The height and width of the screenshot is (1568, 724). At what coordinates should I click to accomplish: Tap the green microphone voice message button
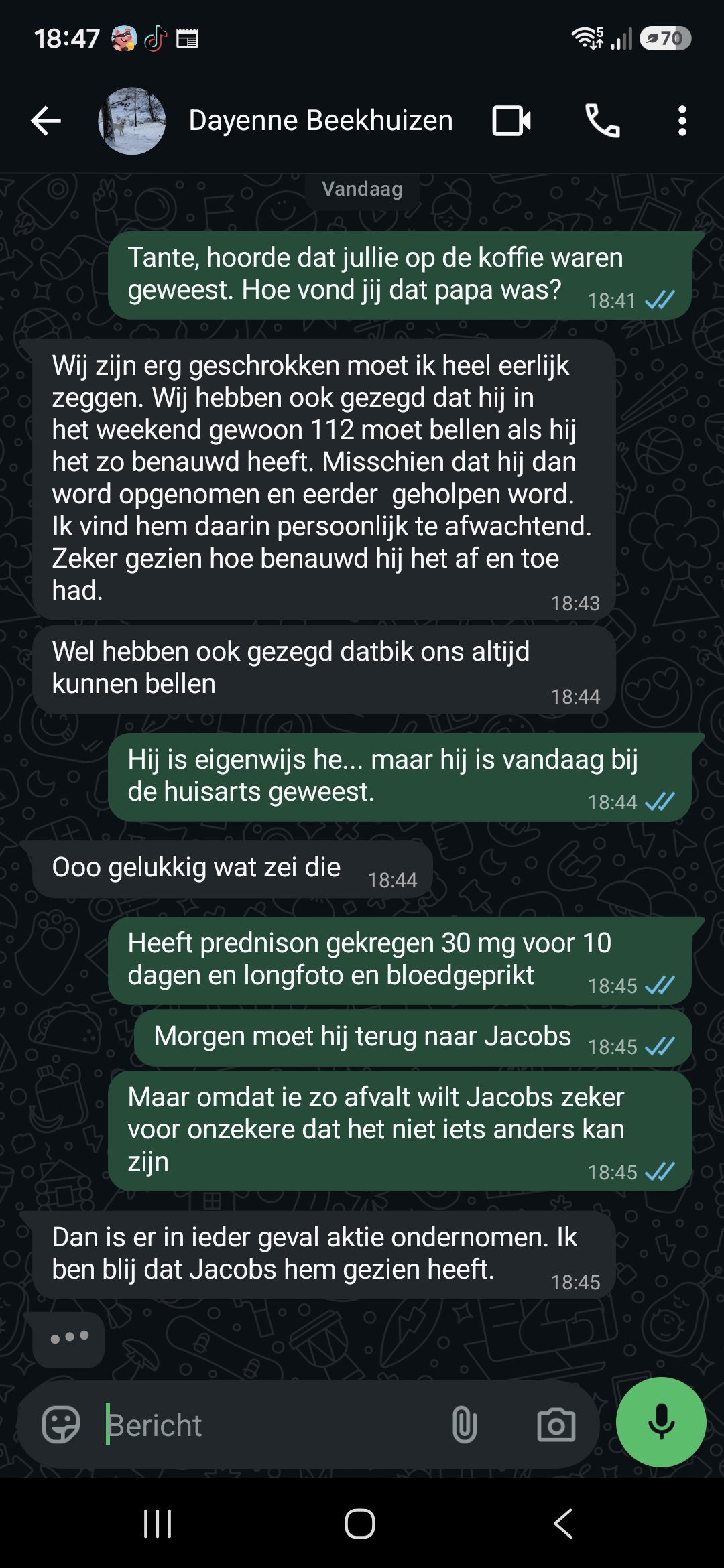tap(661, 1422)
